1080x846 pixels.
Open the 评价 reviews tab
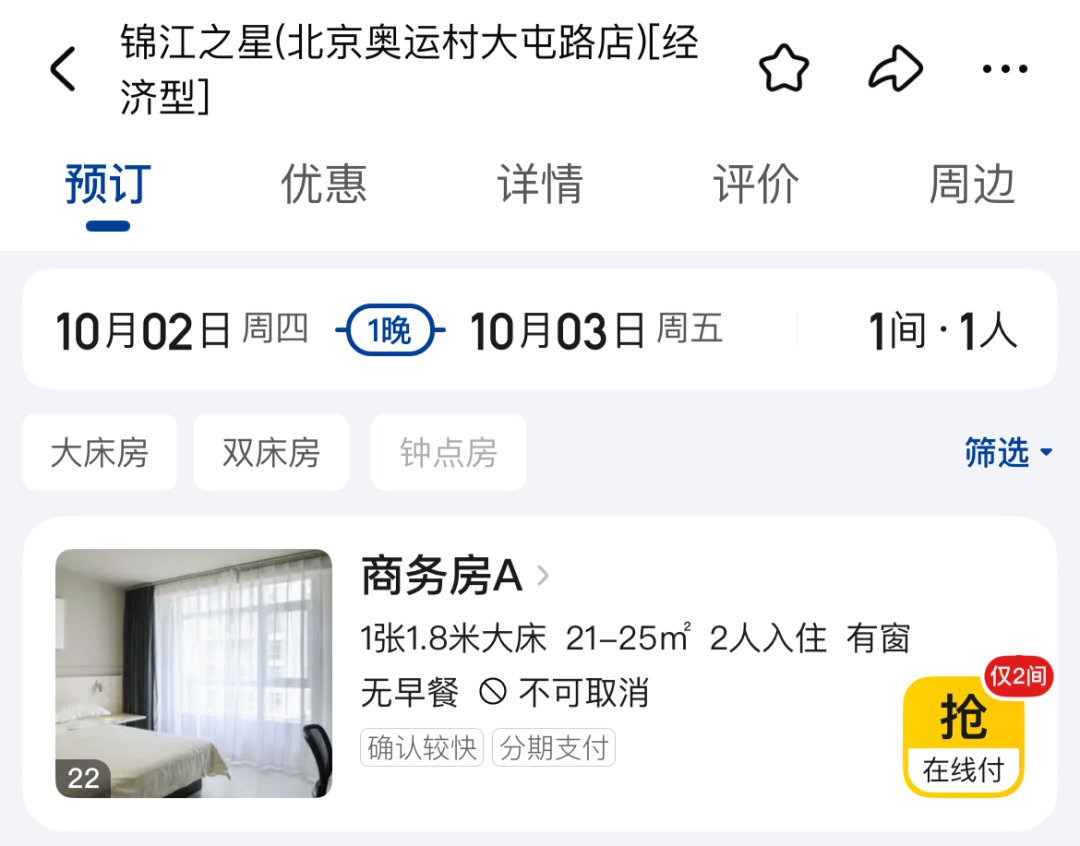click(756, 185)
